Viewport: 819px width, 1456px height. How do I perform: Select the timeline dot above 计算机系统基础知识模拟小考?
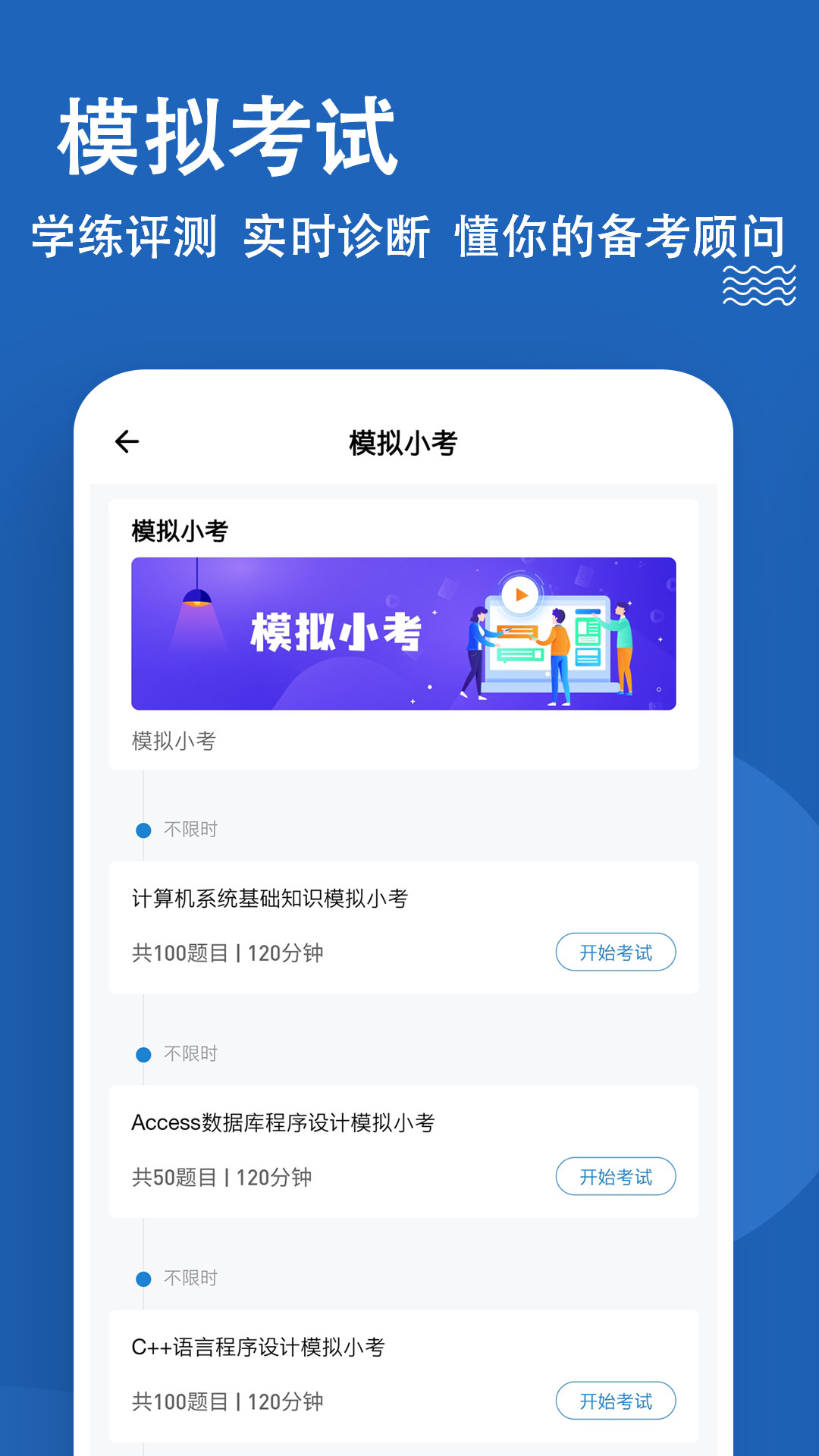143,829
